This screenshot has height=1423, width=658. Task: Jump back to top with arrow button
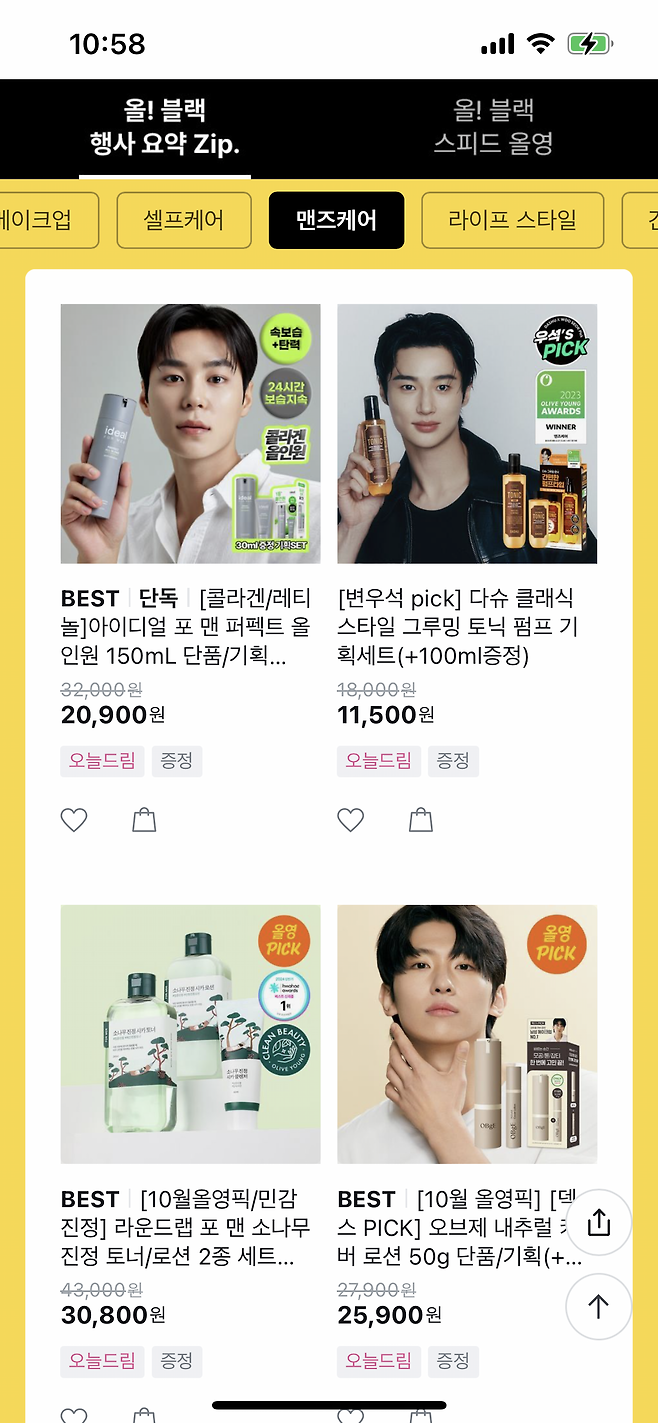click(598, 1306)
